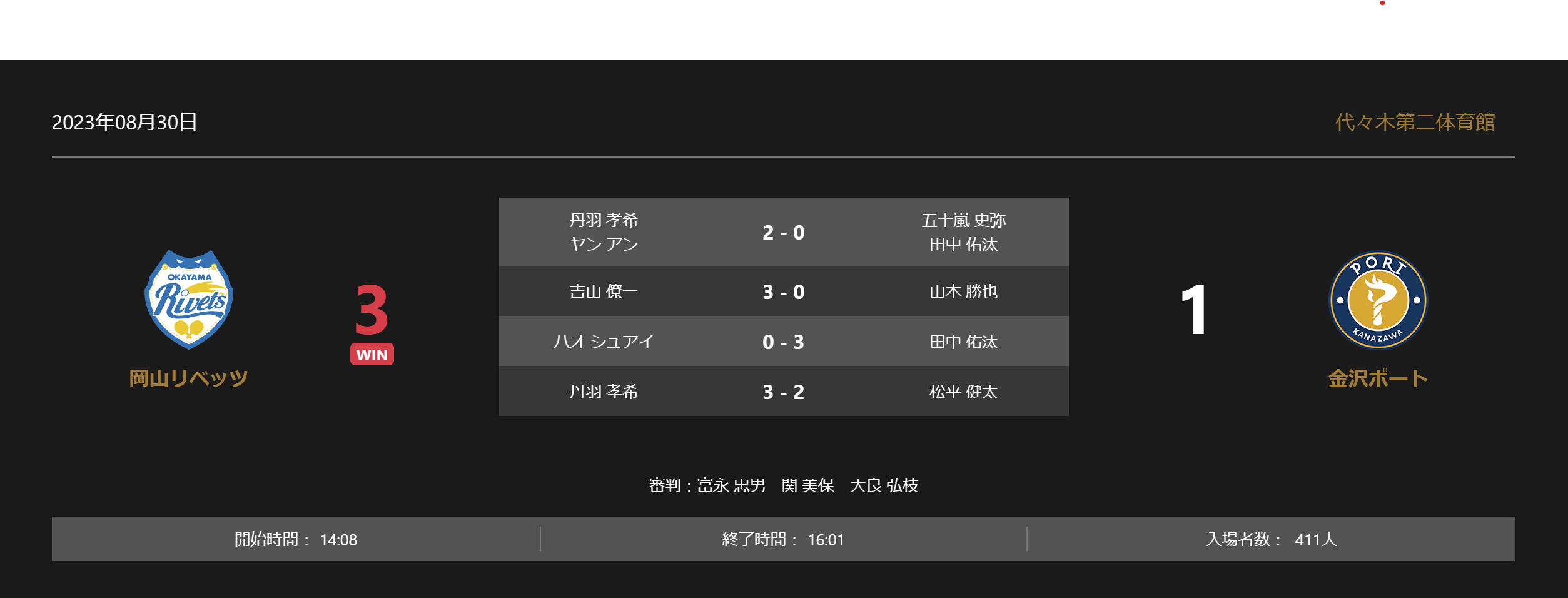Viewport: 1568px width, 598px height.
Task: Open the 岡山リベッツ team page
Action: click(188, 378)
